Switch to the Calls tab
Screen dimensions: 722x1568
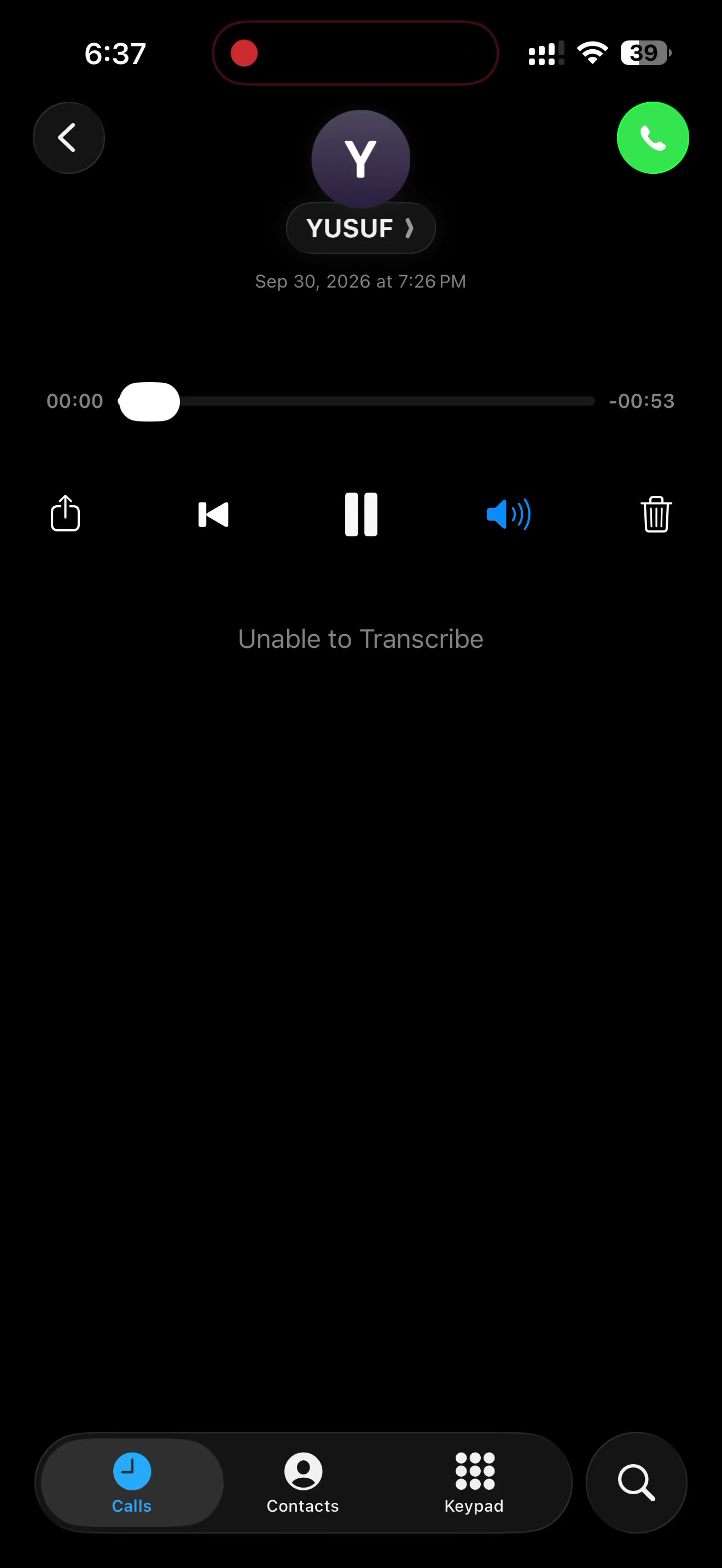pyautogui.click(x=132, y=1482)
